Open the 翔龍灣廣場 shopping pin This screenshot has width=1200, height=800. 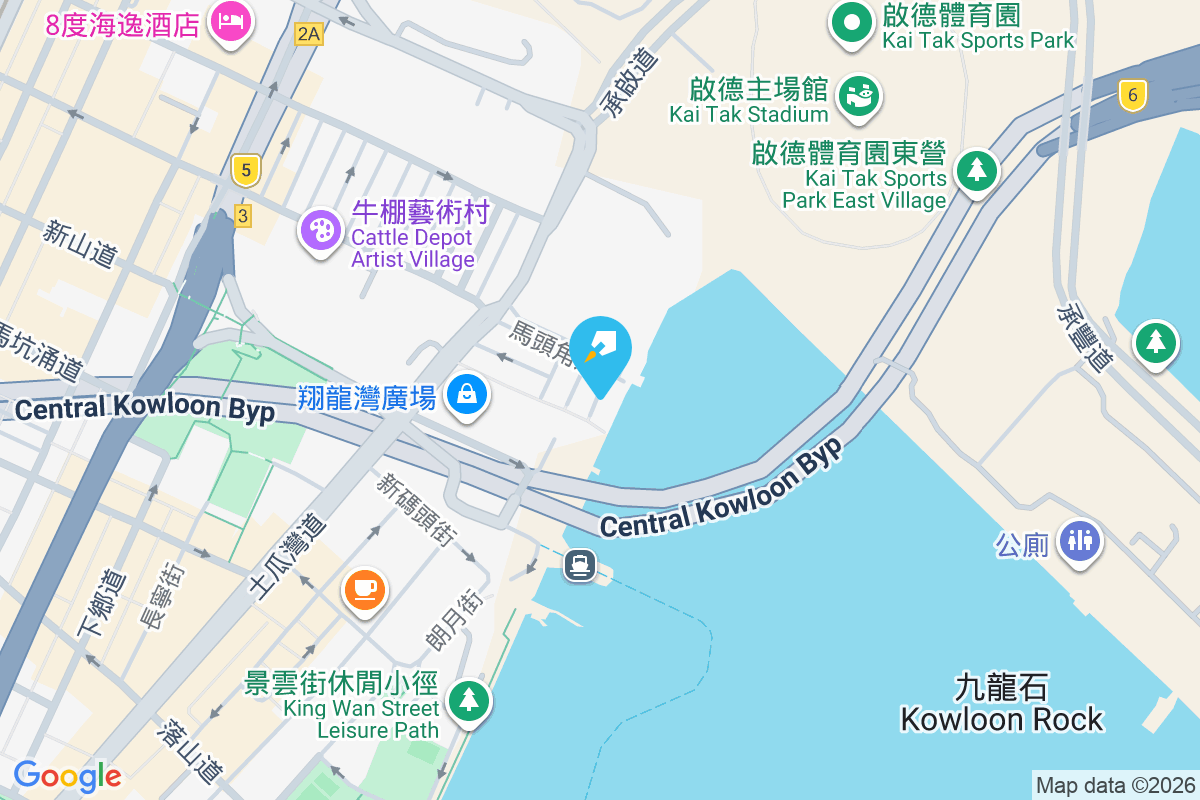(x=467, y=394)
